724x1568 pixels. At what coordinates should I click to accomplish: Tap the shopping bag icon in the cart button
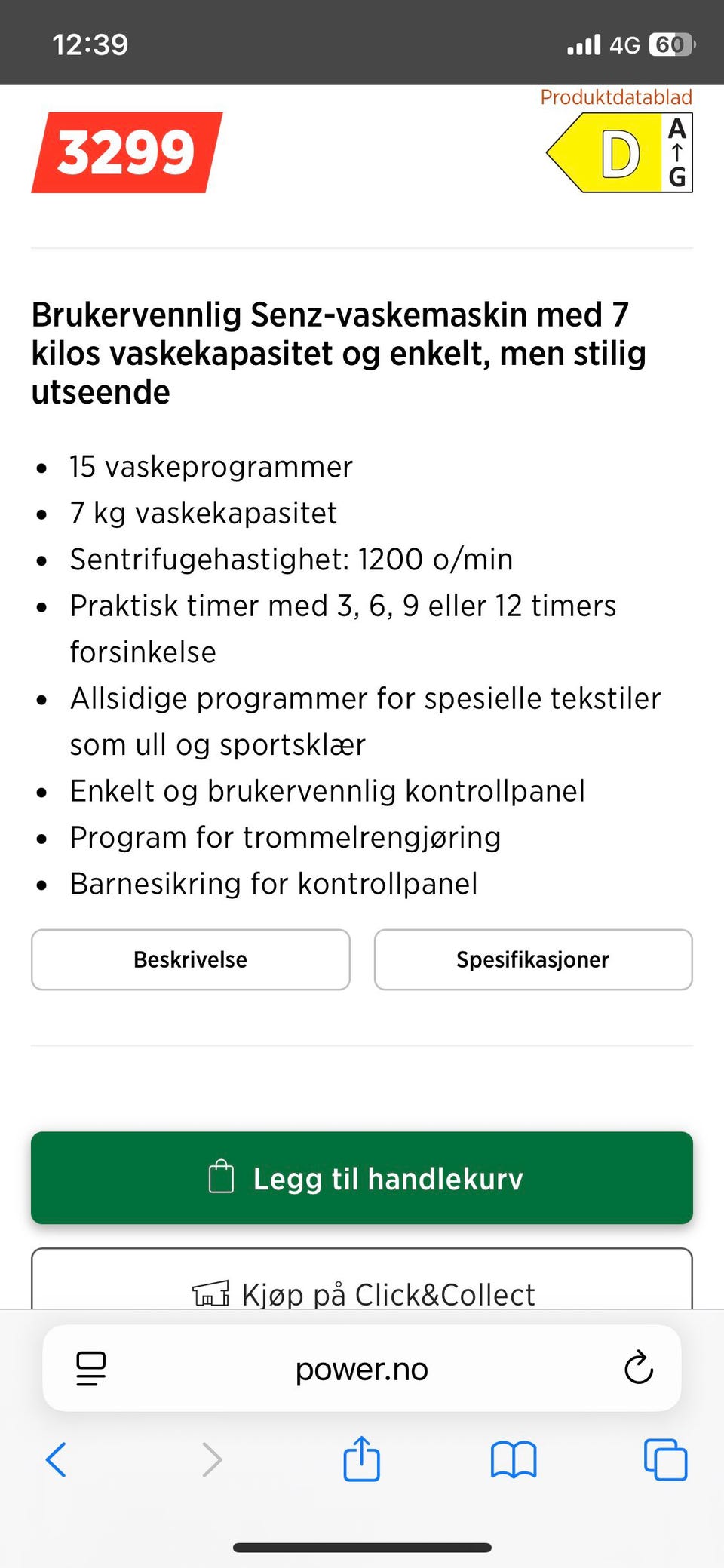222,1177
